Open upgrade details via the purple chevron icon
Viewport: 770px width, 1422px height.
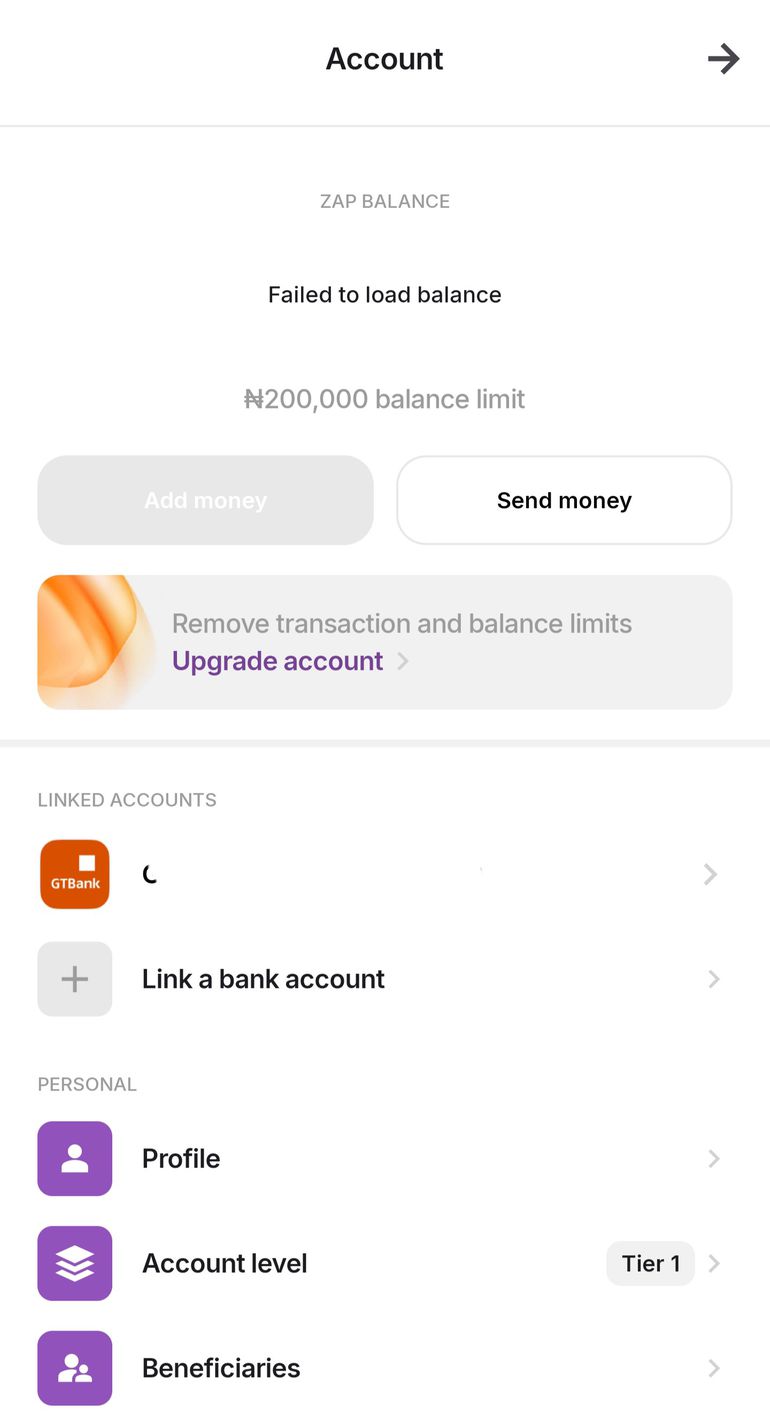point(403,661)
